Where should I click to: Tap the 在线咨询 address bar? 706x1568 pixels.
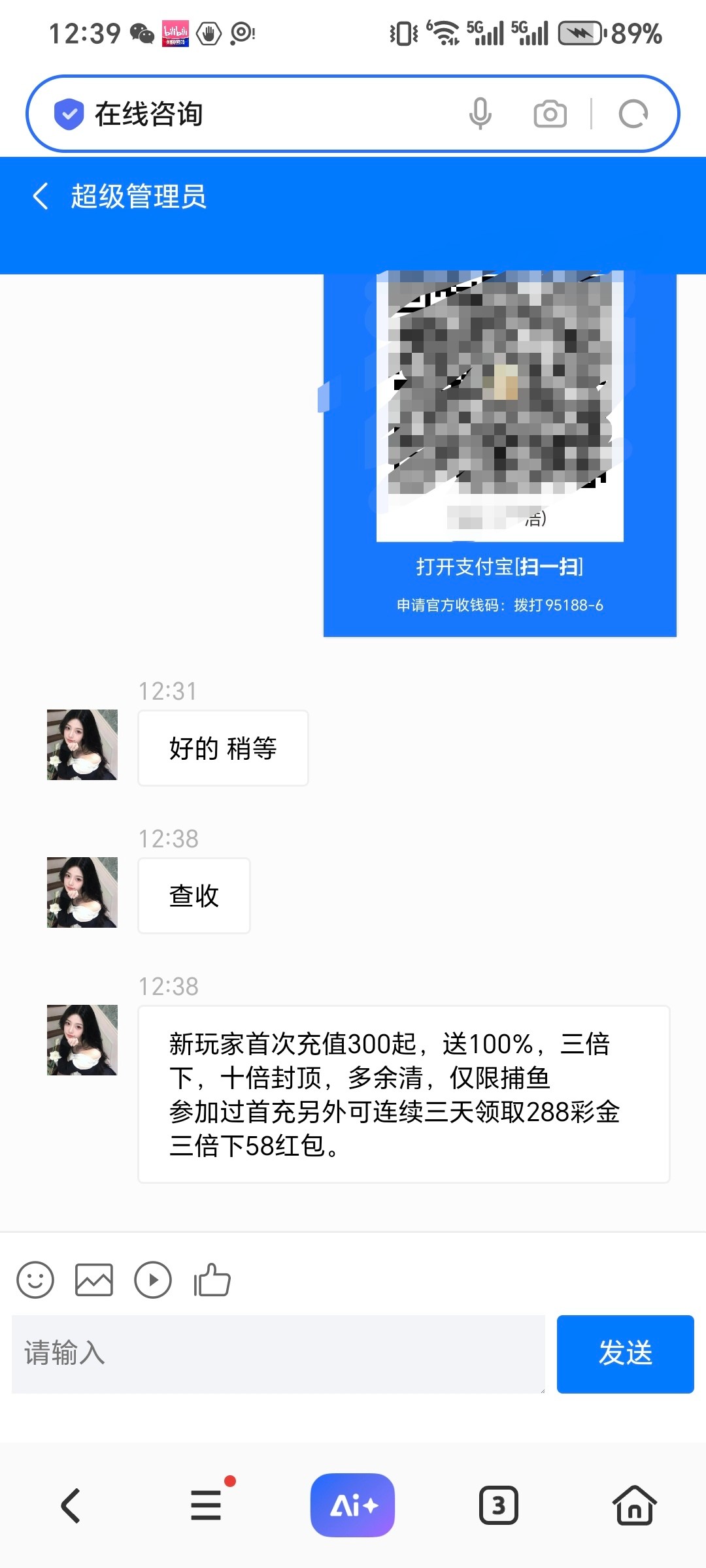pyautogui.click(x=261, y=114)
